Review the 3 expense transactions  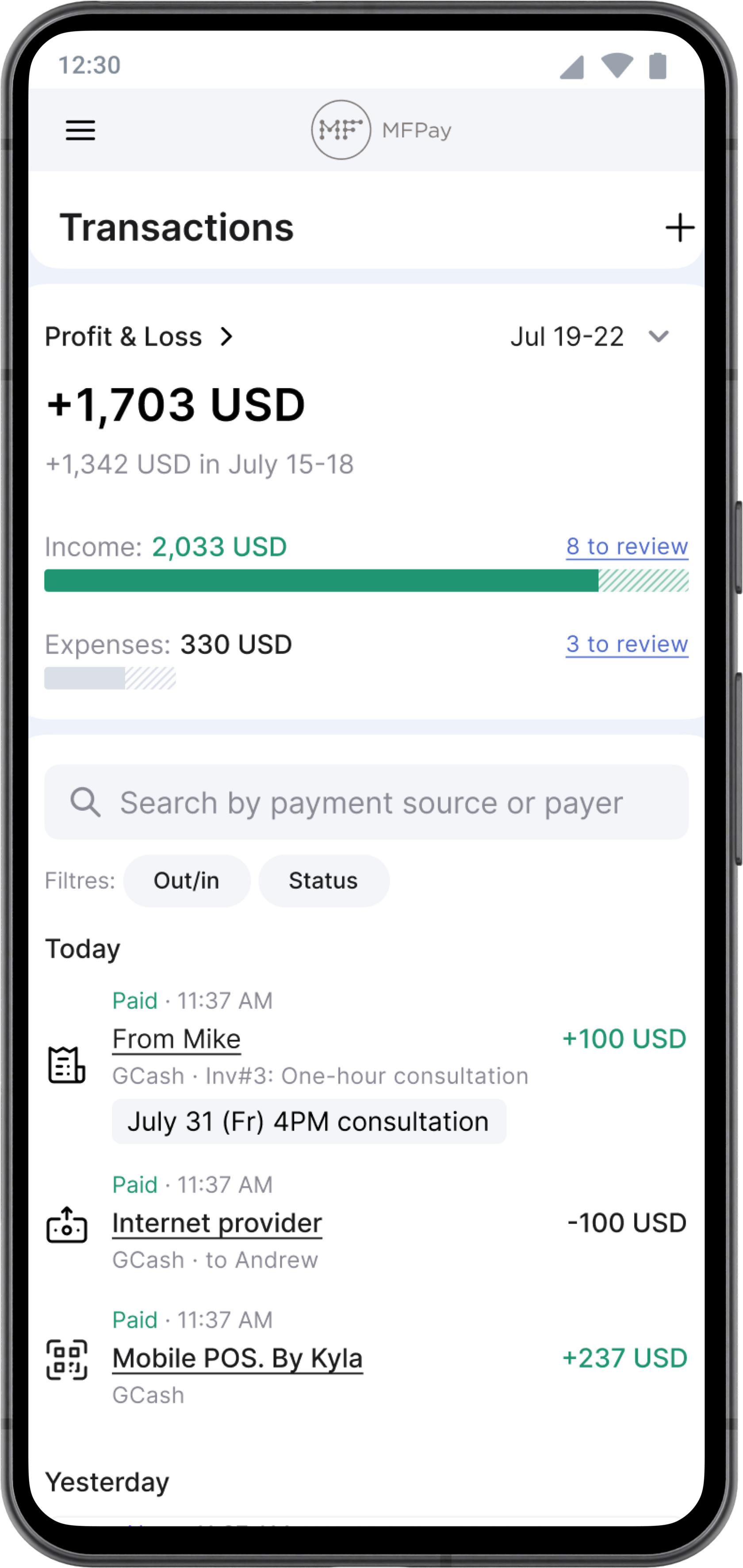tap(627, 644)
